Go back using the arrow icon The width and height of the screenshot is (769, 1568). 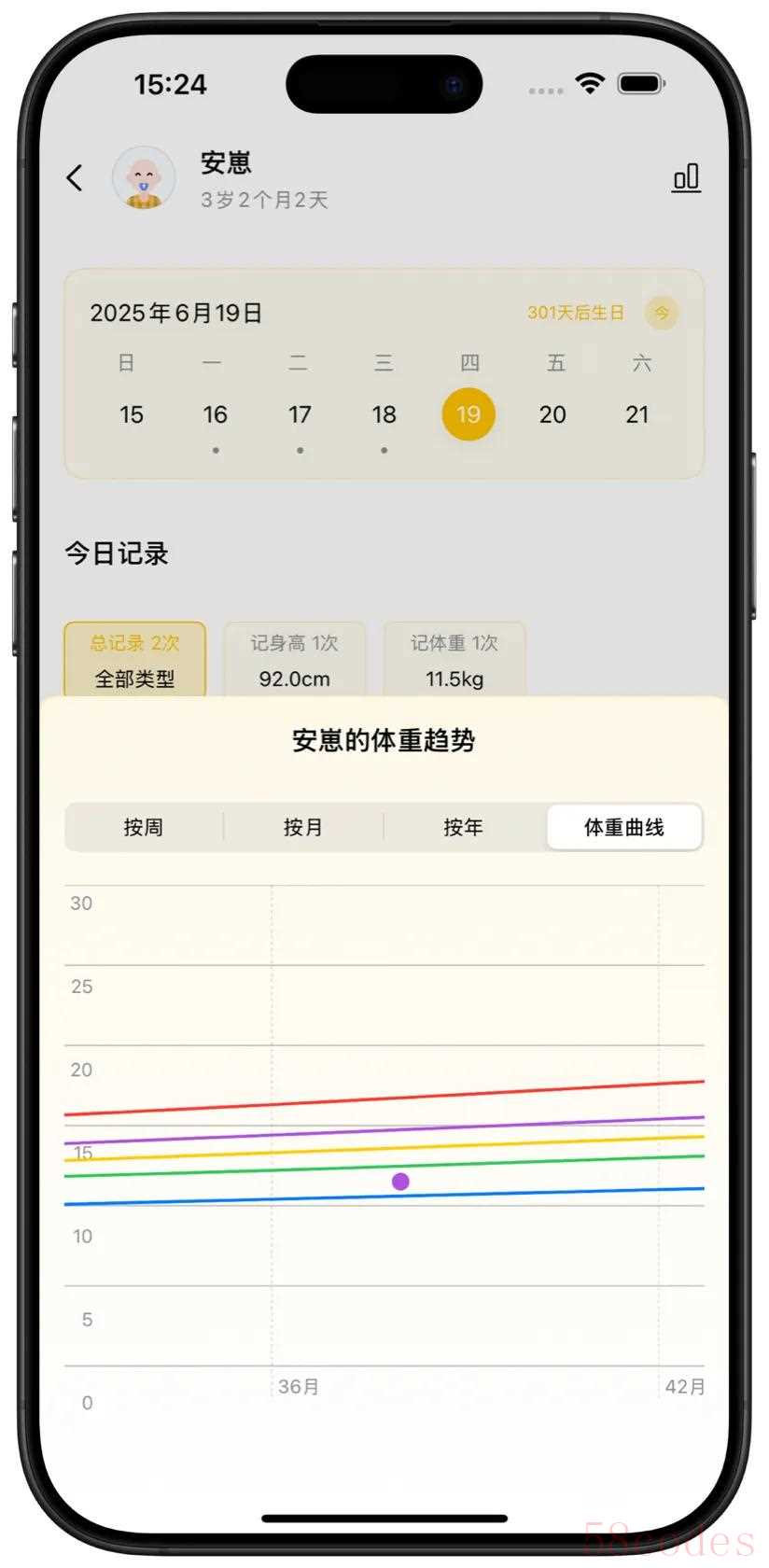point(75,177)
